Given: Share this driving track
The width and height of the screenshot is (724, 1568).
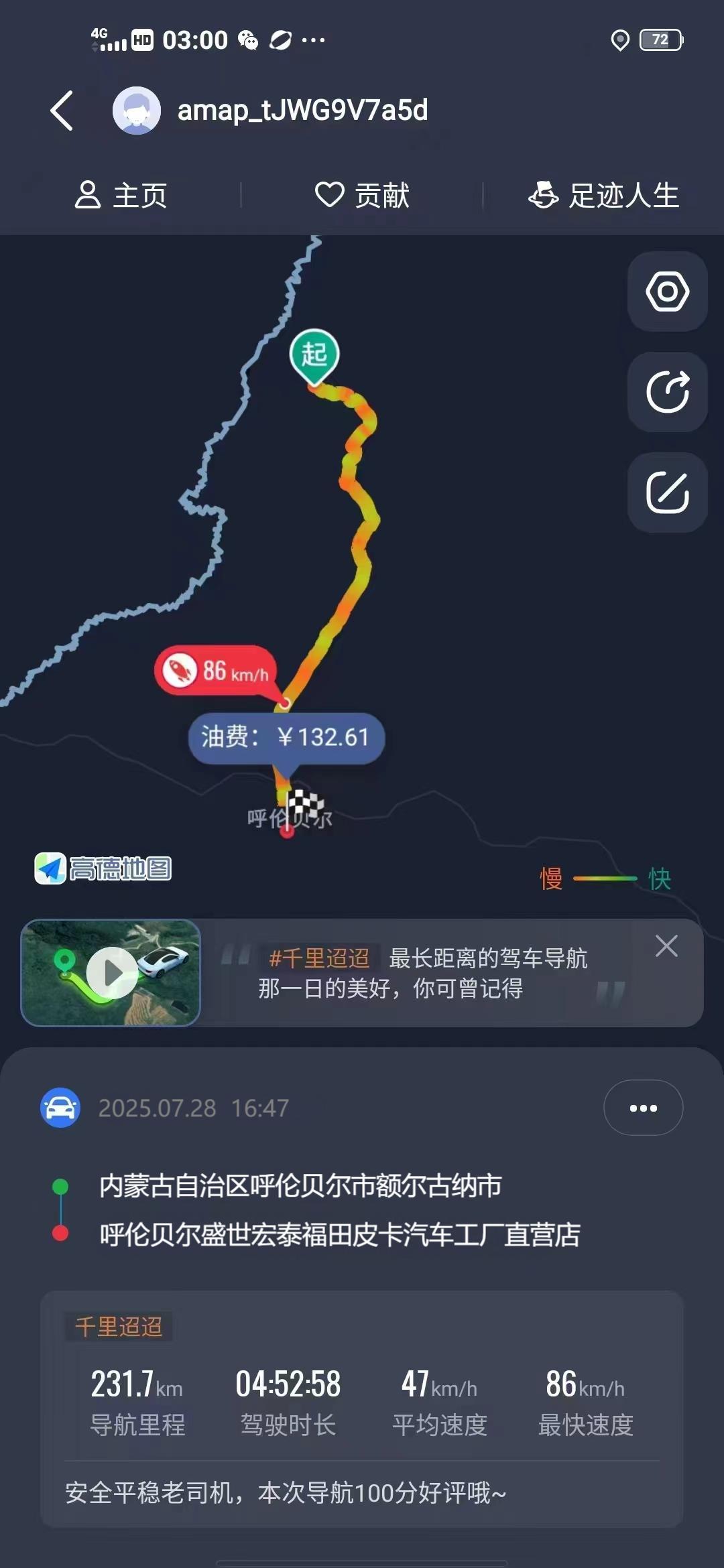Looking at the screenshot, I should (x=667, y=392).
